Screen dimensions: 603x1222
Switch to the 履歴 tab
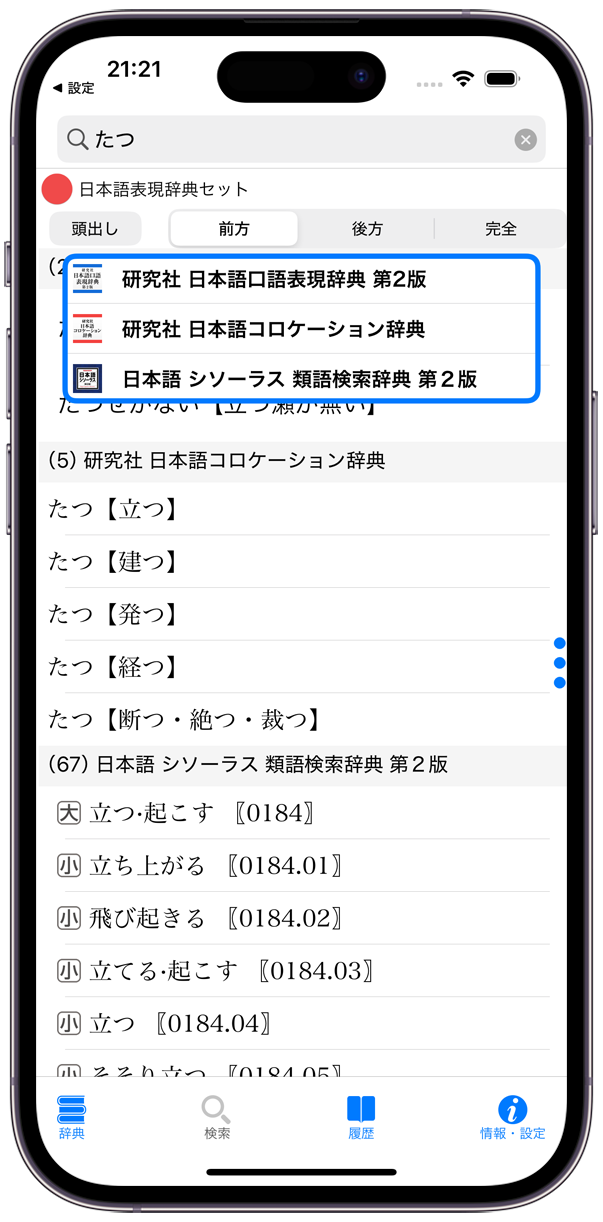click(361, 1117)
